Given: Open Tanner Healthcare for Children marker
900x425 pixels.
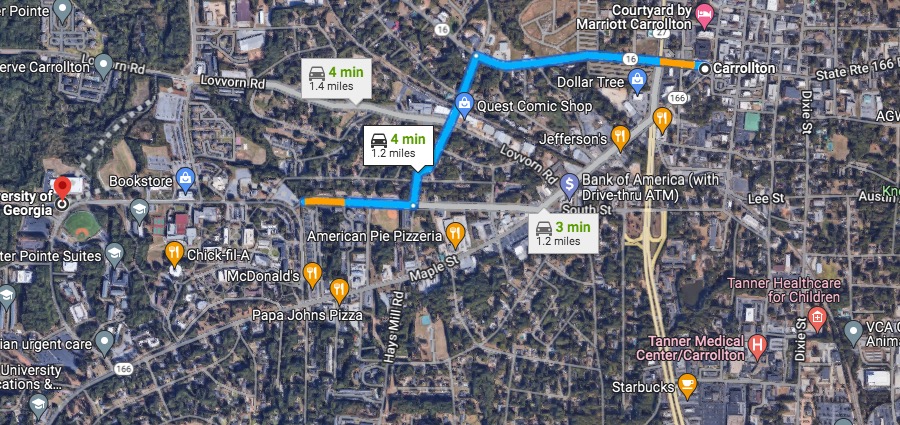Looking at the screenshot, I should [818, 319].
